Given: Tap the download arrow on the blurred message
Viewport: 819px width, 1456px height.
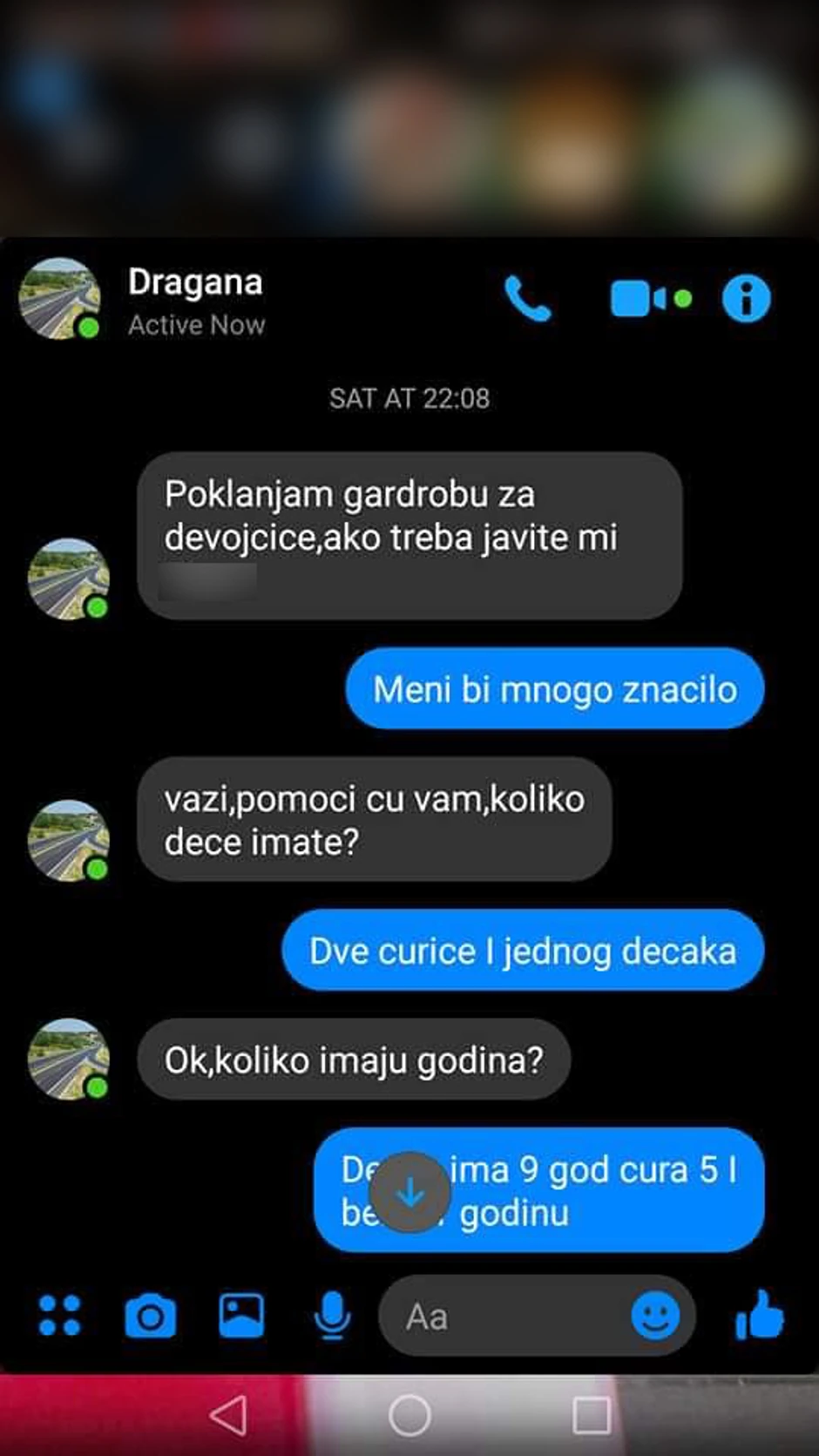Looking at the screenshot, I should point(408,1189).
